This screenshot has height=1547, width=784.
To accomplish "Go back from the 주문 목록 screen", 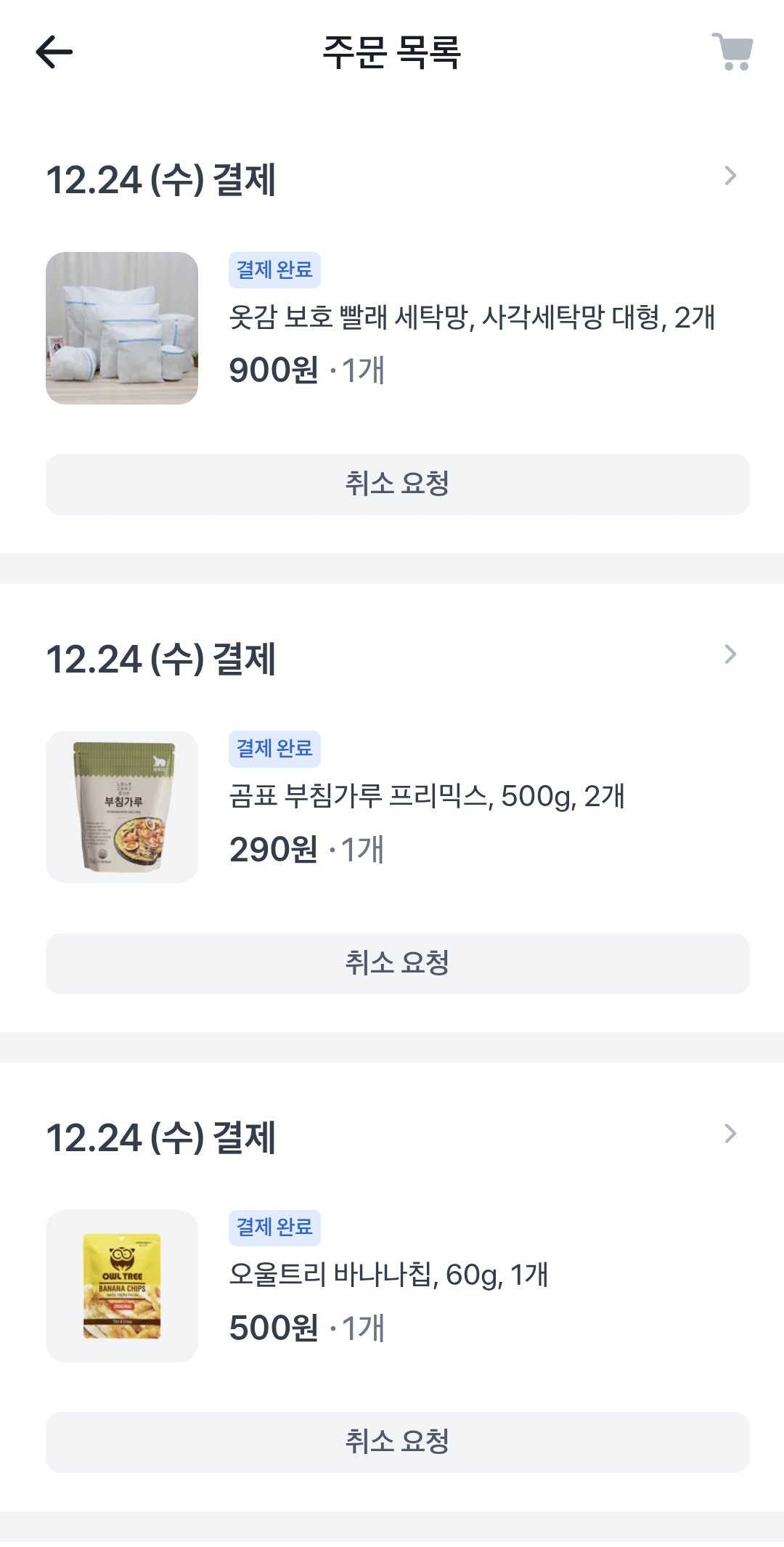I will [x=54, y=52].
